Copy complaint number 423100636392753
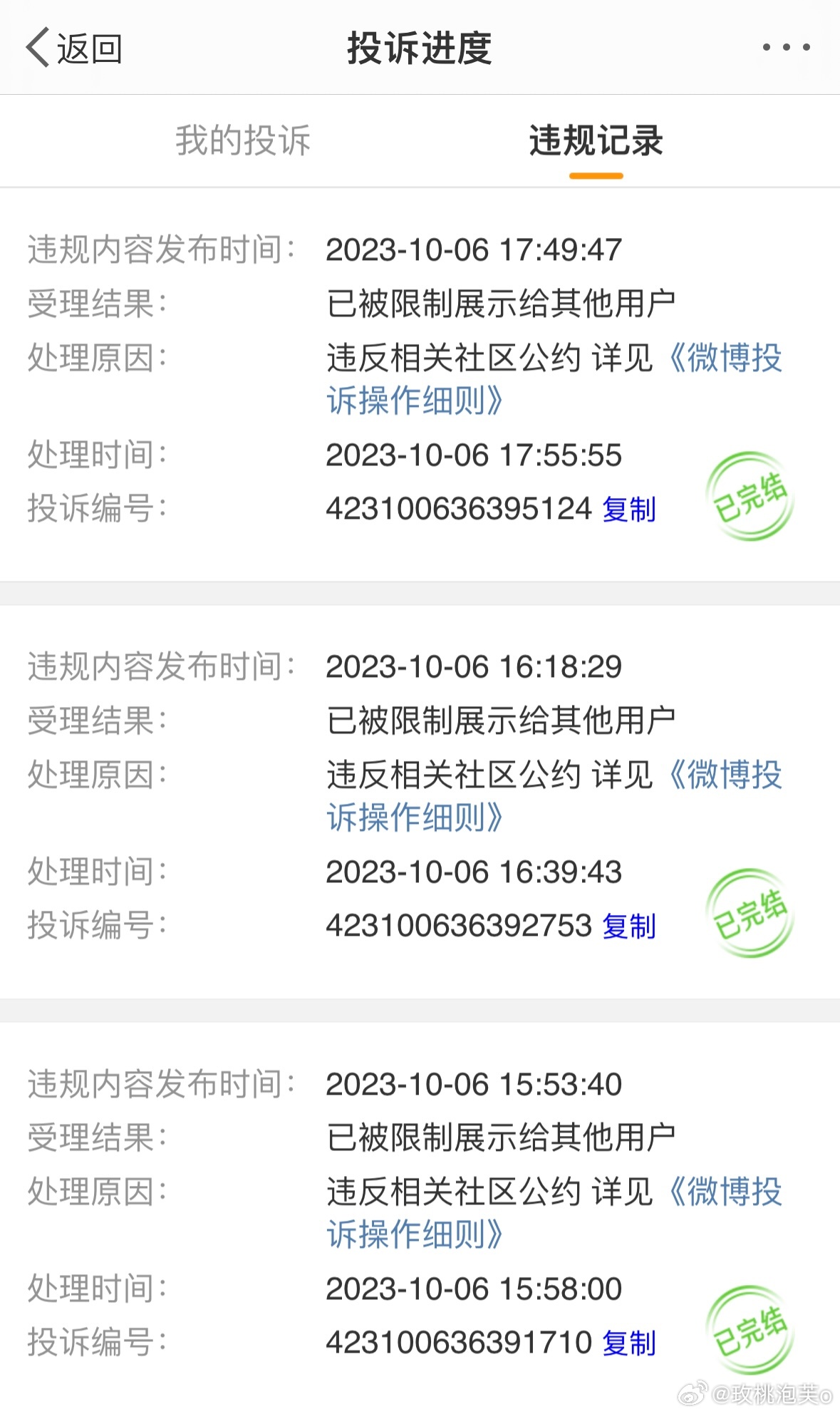Screen dimensions: 840x1414 pos(629,927)
